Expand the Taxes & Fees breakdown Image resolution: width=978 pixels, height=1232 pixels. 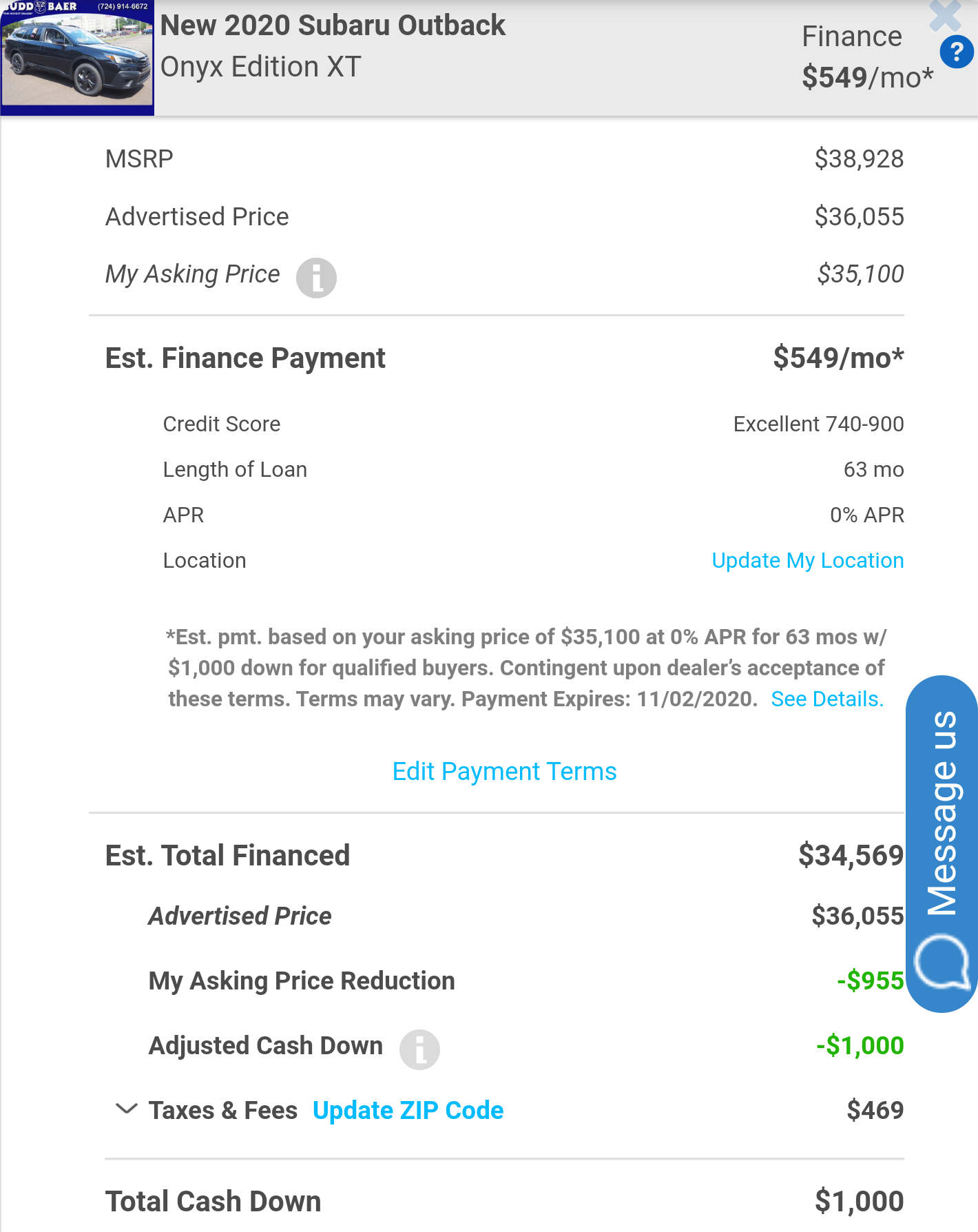(x=126, y=1109)
